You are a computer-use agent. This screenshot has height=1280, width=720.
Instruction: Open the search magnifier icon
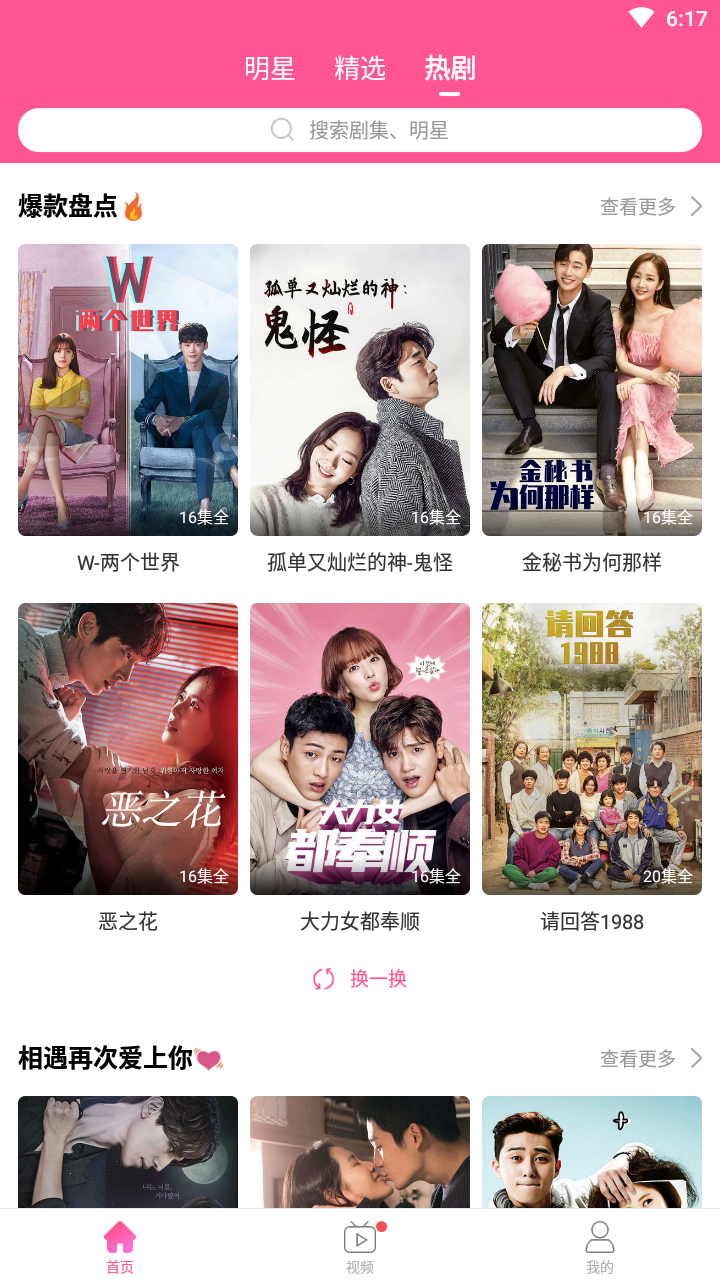283,130
